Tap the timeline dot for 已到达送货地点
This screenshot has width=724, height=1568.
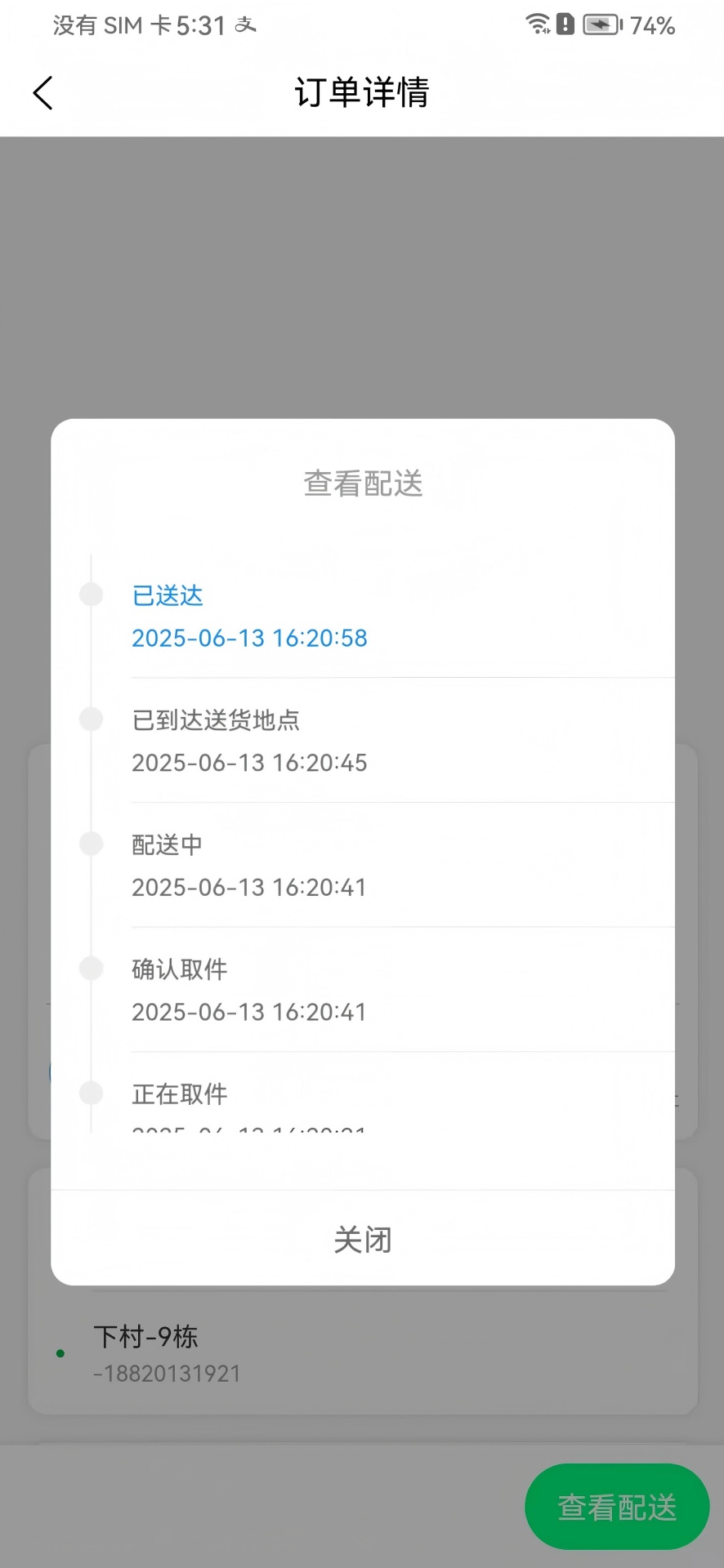click(x=91, y=719)
